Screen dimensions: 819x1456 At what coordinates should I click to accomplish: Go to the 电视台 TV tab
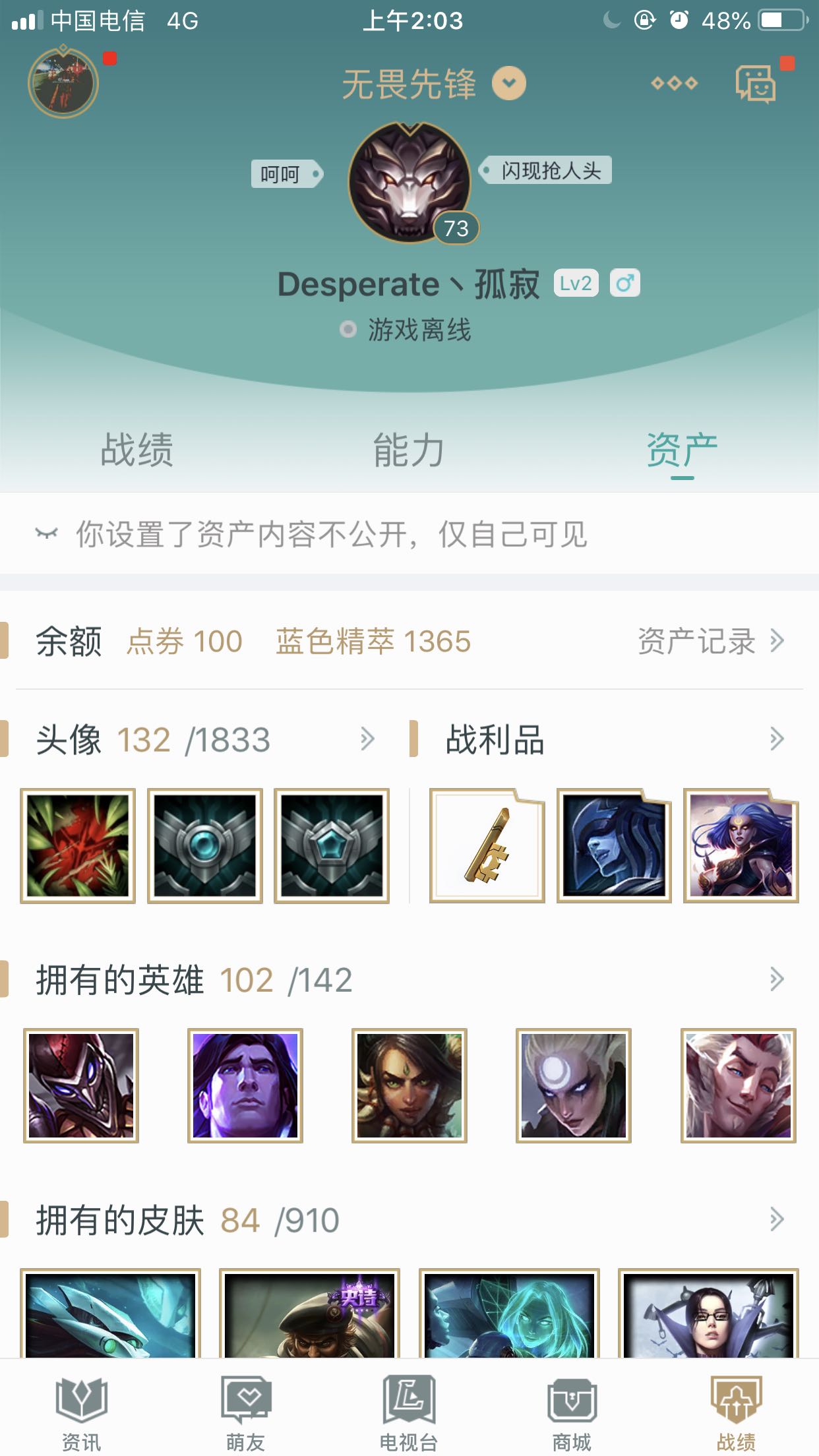[409, 1412]
